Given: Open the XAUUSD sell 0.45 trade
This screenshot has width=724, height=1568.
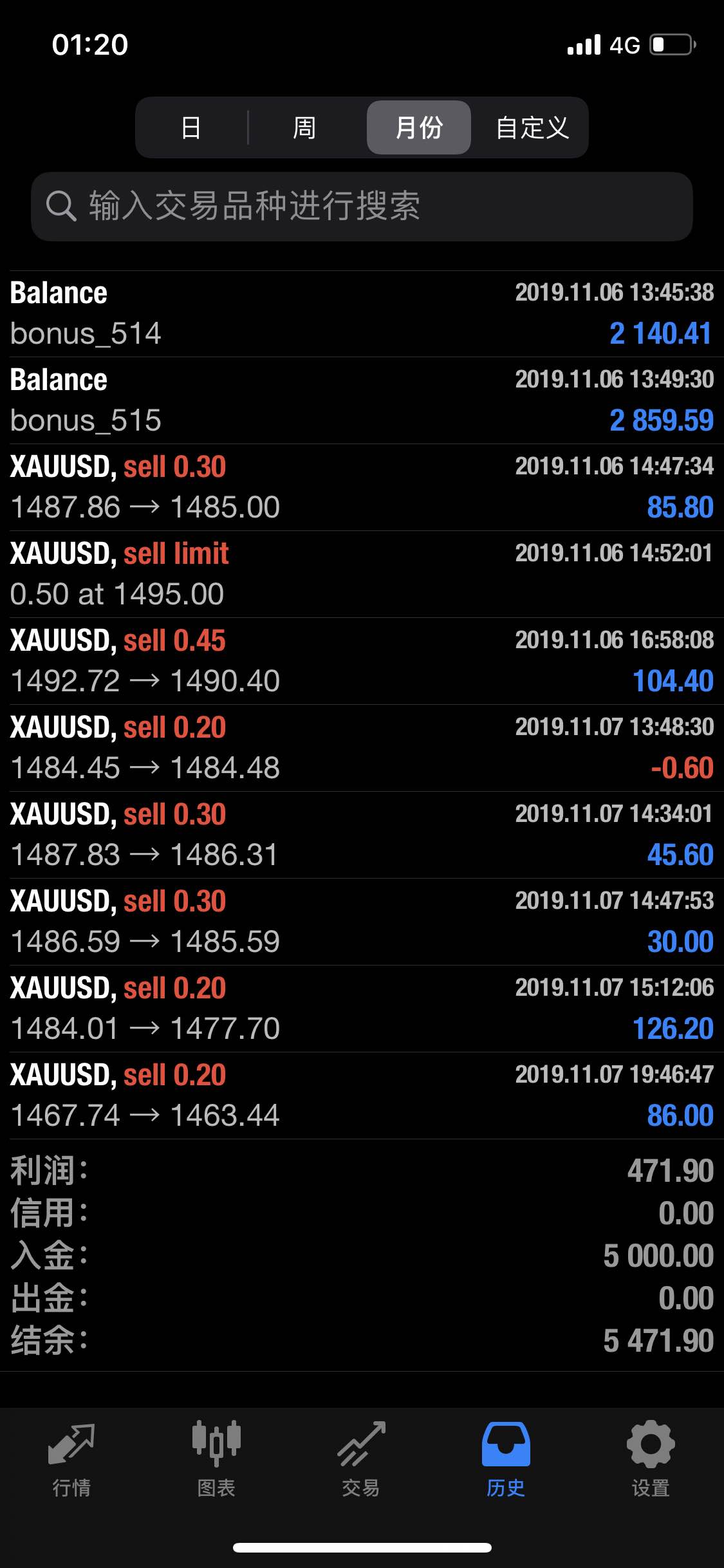Looking at the screenshot, I should 362,661.
